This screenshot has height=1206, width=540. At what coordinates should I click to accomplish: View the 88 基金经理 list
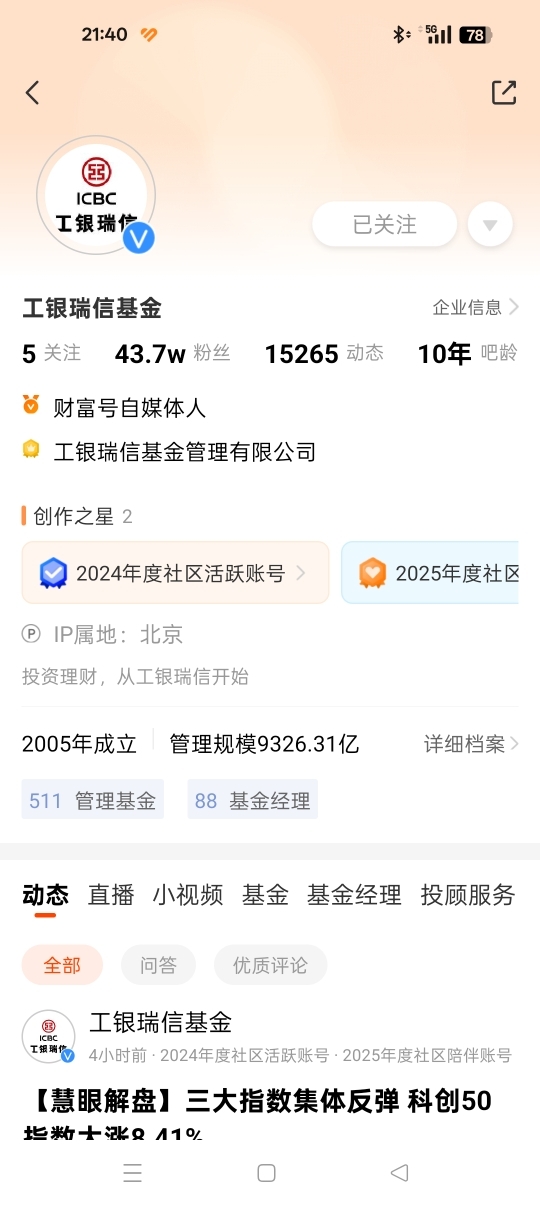pos(252,800)
